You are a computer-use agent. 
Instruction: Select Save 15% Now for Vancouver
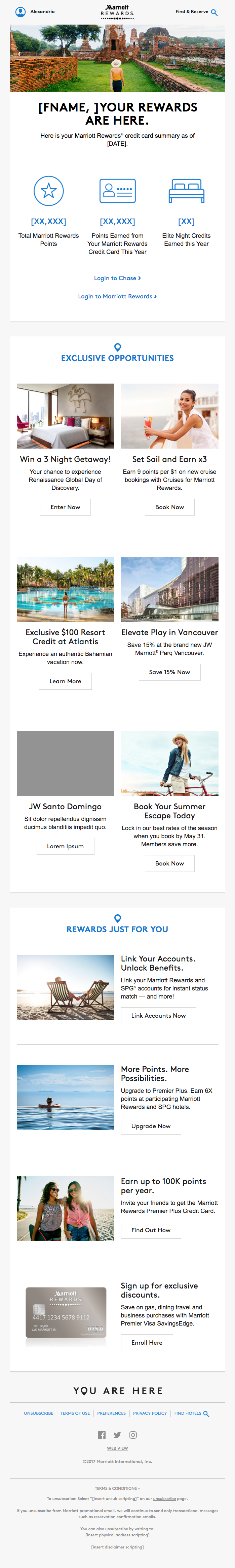pyautogui.click(x=169, y=672)
